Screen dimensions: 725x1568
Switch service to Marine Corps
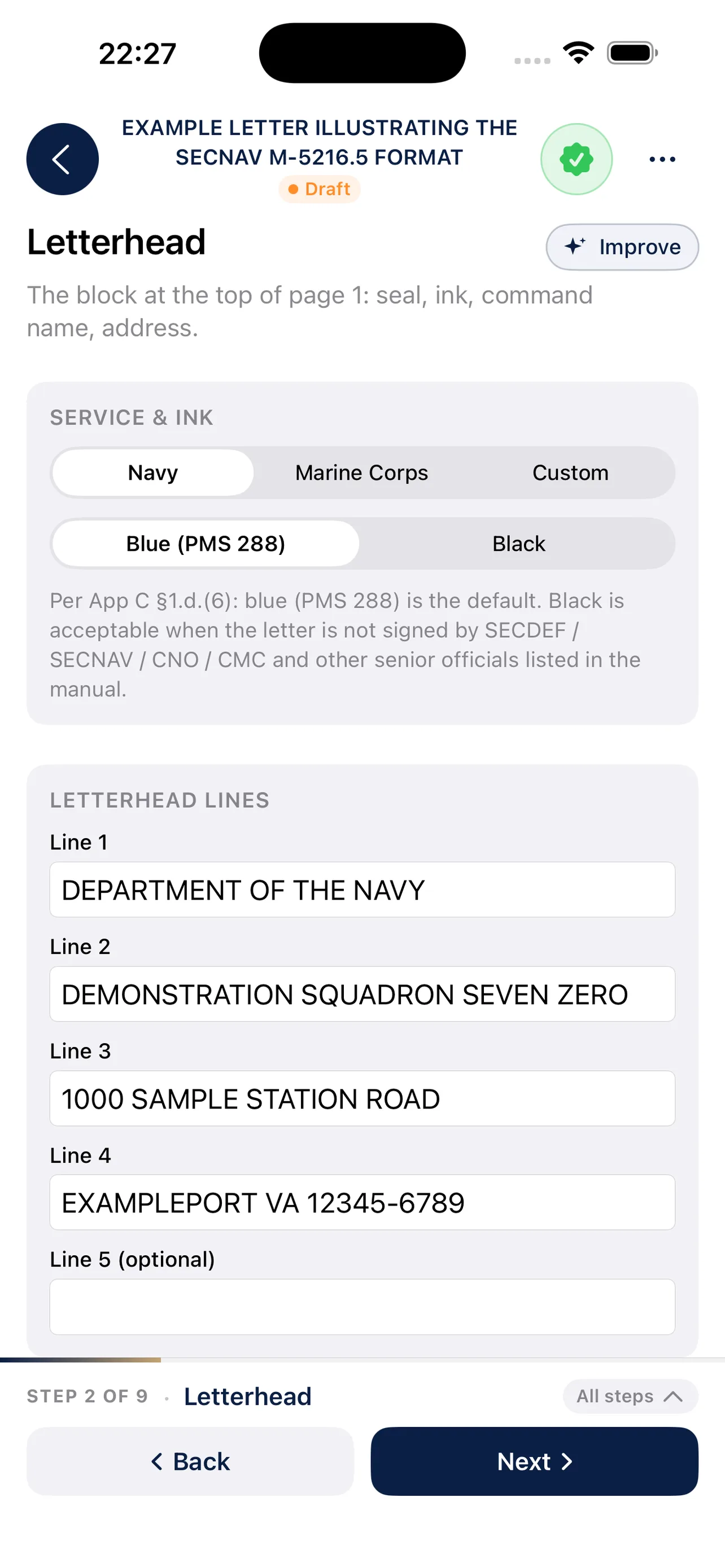361,472
